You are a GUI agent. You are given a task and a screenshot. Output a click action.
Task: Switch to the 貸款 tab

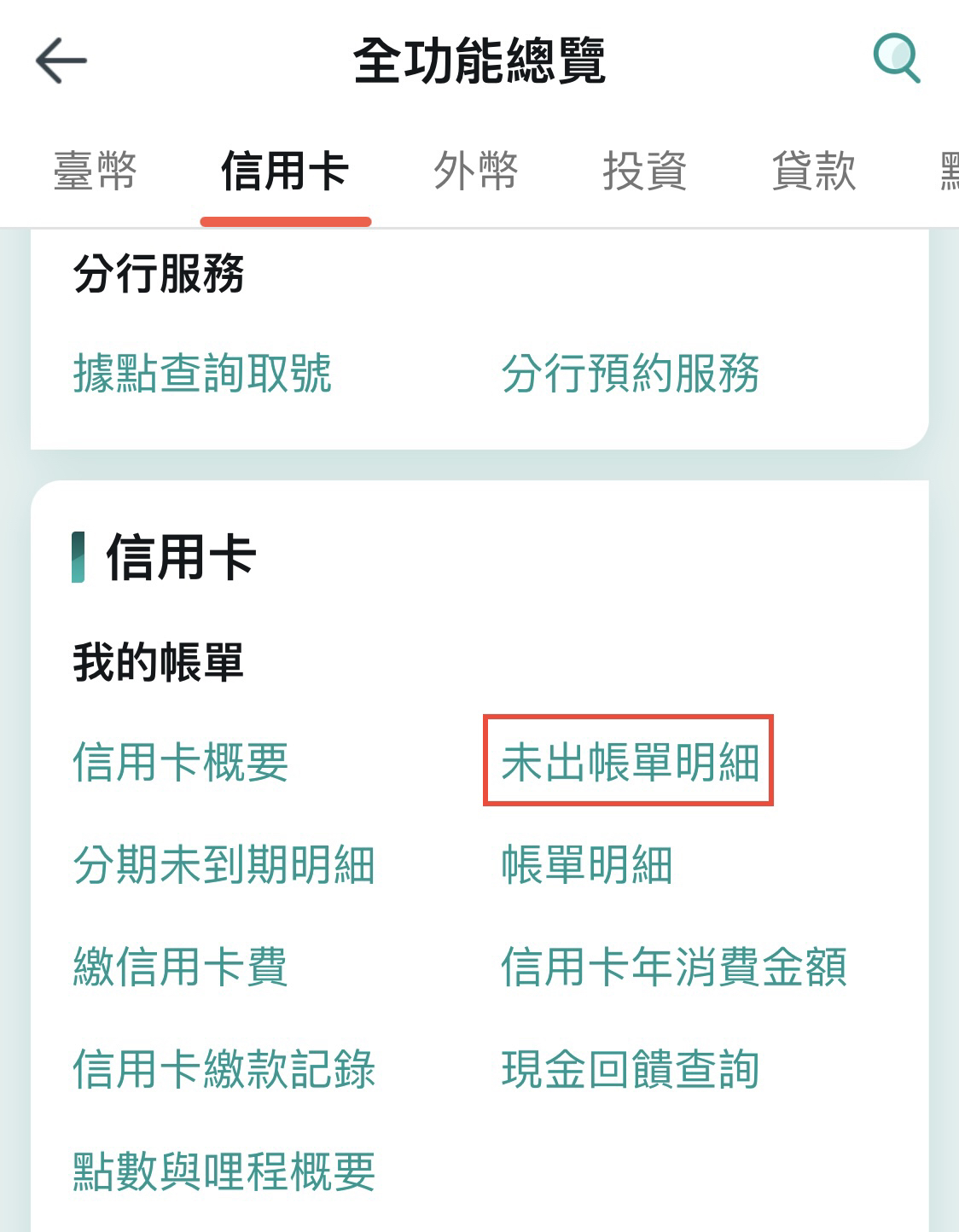click(813, 170)
